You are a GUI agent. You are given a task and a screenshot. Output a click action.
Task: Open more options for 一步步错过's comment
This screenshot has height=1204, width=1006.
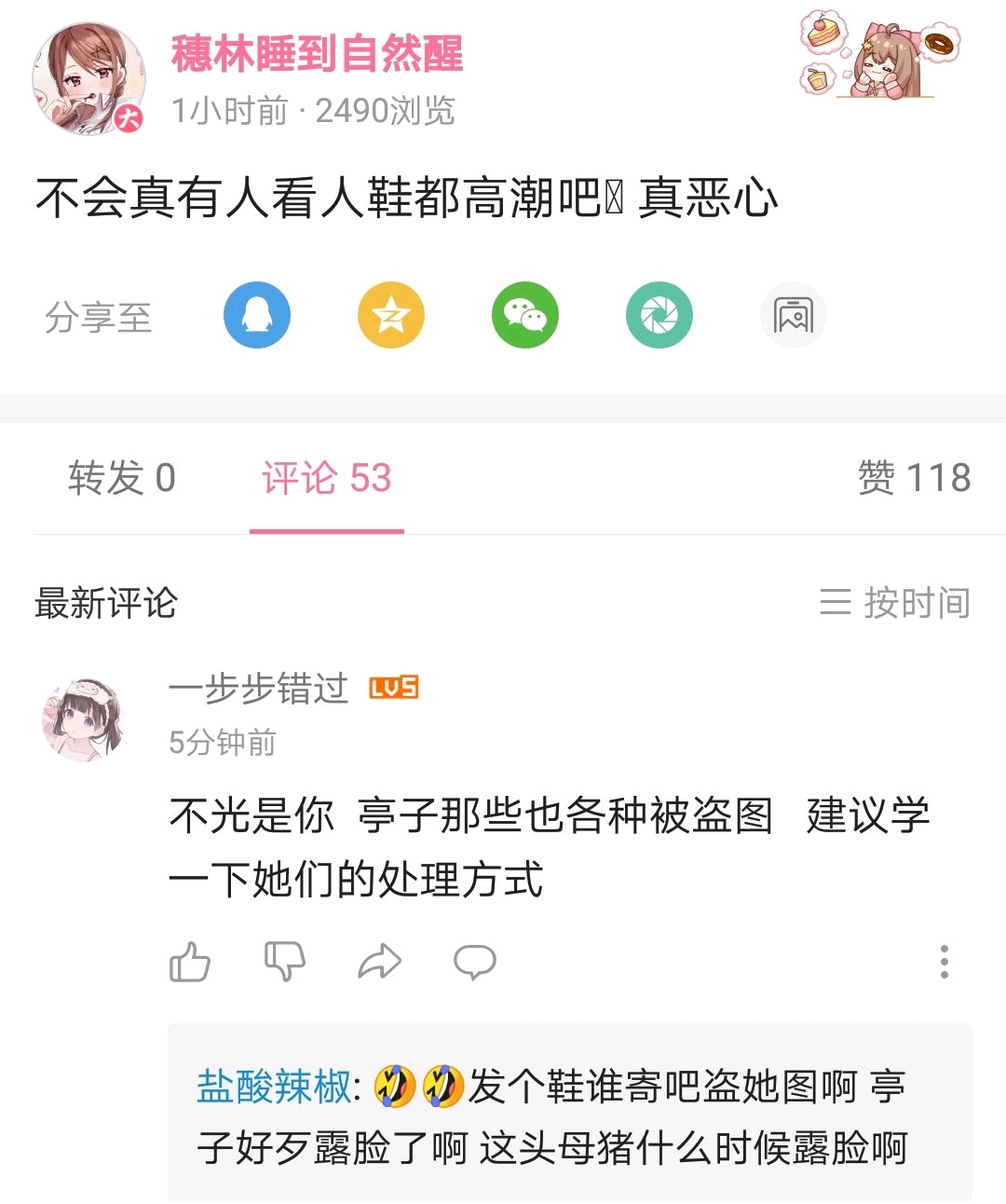(945, 962)
